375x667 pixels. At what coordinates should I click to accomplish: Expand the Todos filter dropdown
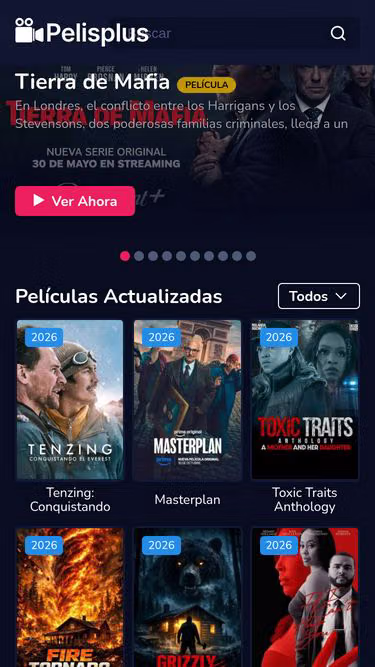[319, 296]
